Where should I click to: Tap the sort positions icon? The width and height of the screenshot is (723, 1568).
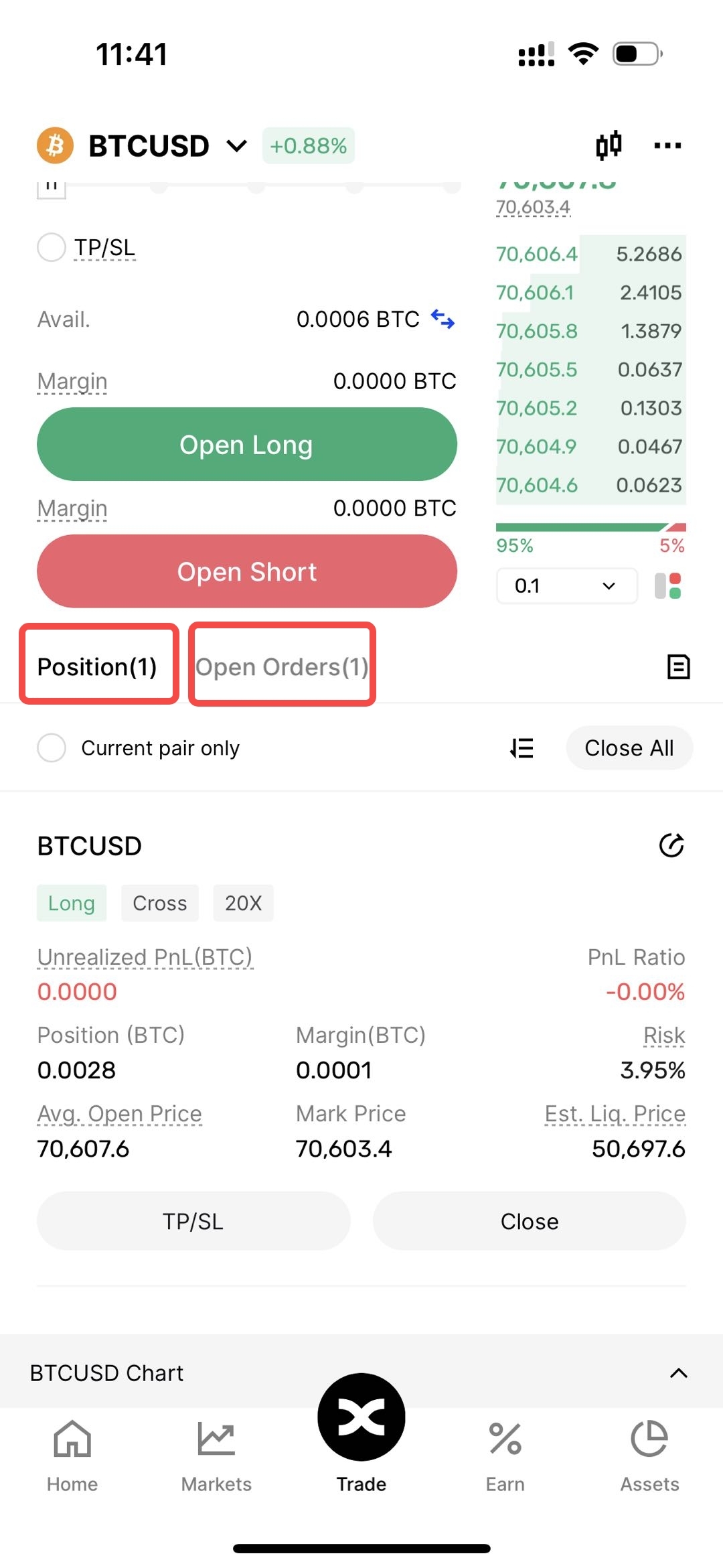(521, 748)
